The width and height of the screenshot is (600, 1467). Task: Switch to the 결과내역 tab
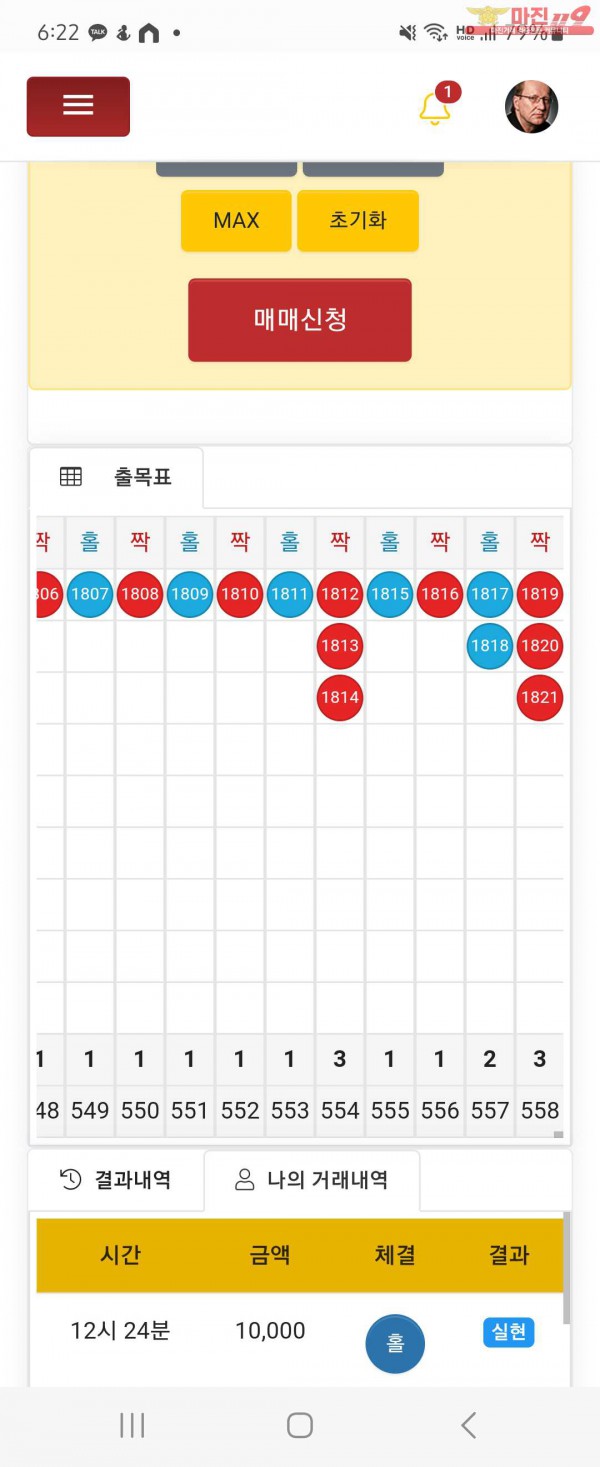click(116, 1180)
